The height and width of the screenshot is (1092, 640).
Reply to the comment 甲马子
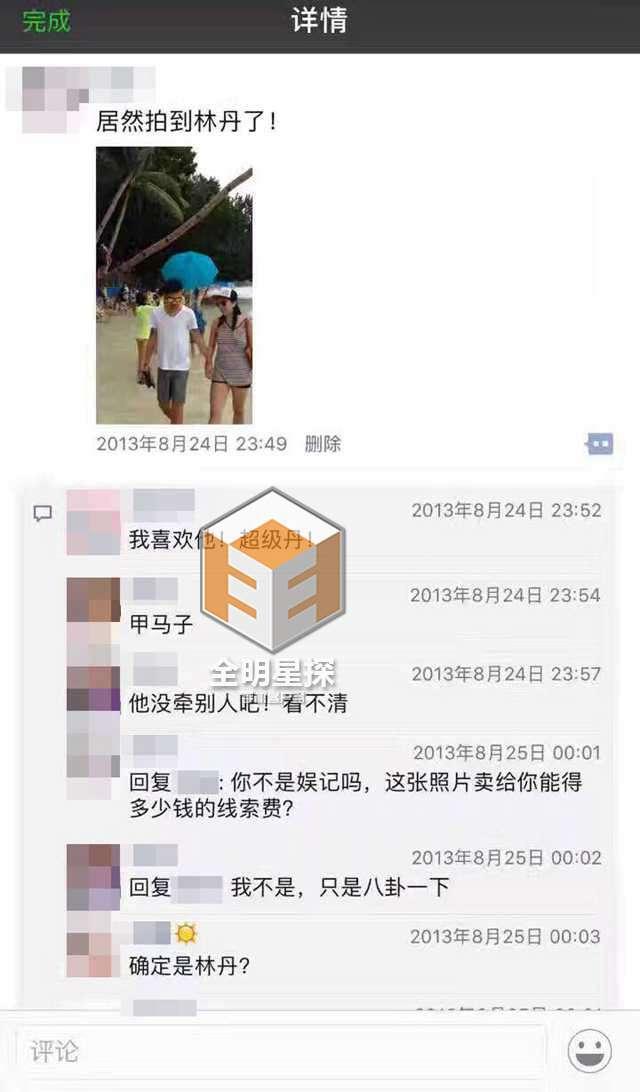click(x=160, y=626)
